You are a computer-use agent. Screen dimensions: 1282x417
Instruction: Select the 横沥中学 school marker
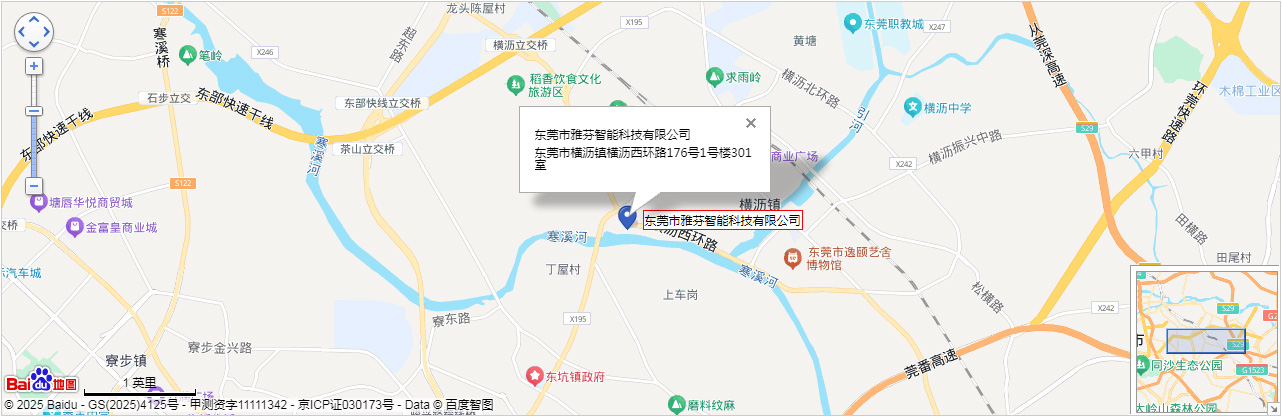(x=912, y=107)
